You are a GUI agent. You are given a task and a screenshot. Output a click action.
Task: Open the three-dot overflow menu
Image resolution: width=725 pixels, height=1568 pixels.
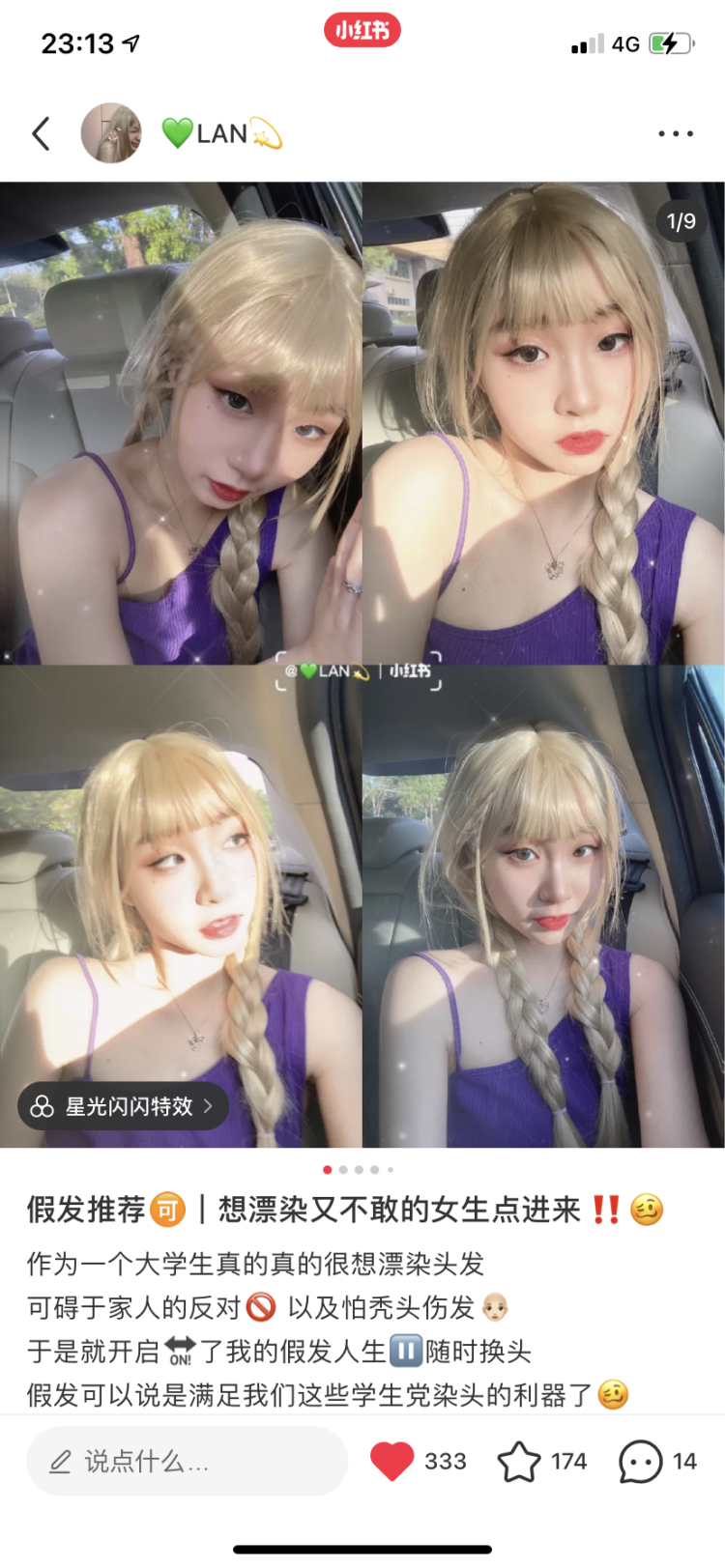tap(675, 133)
